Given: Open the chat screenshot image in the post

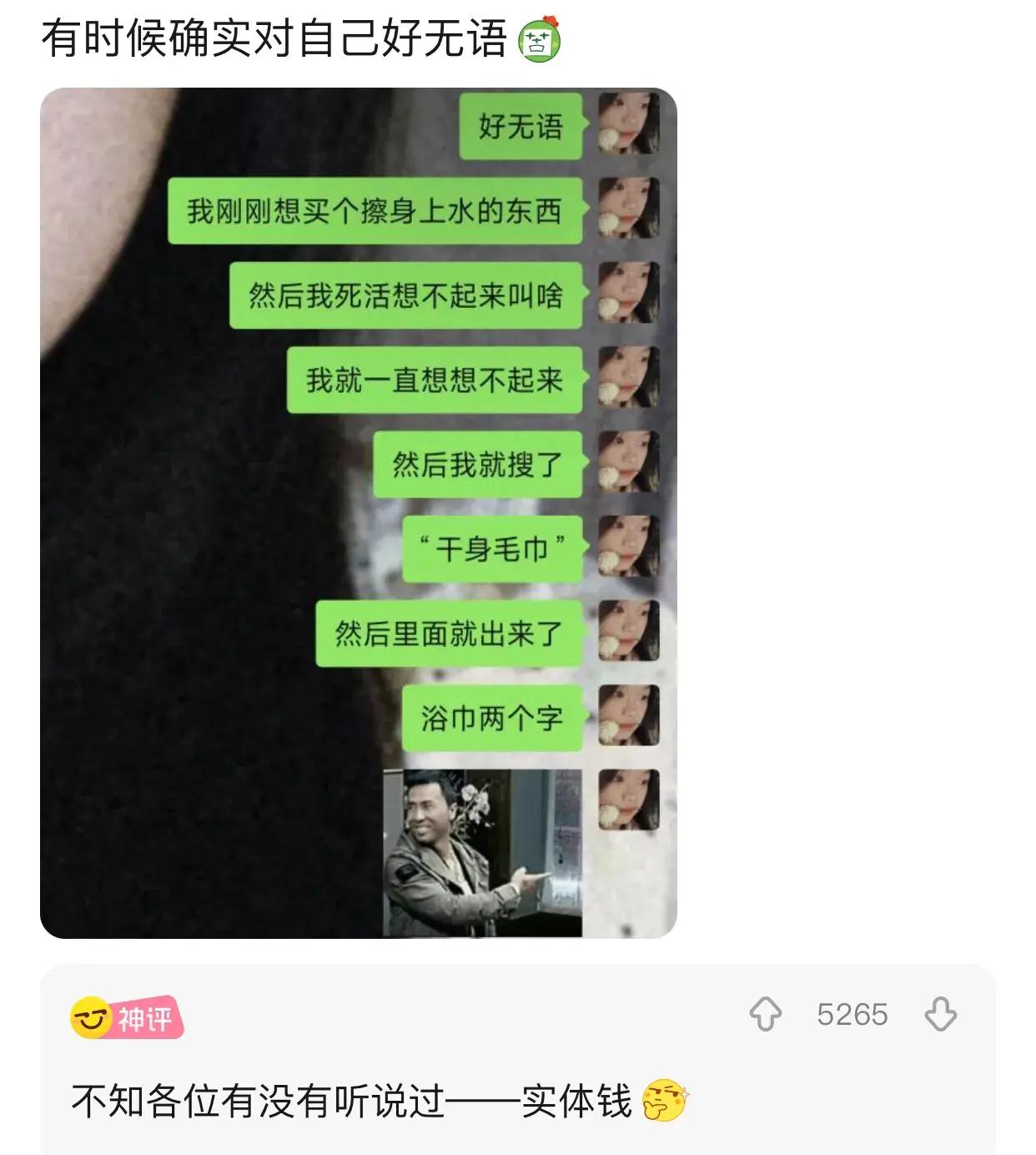Looking at the screenshot, I should 359,512.
